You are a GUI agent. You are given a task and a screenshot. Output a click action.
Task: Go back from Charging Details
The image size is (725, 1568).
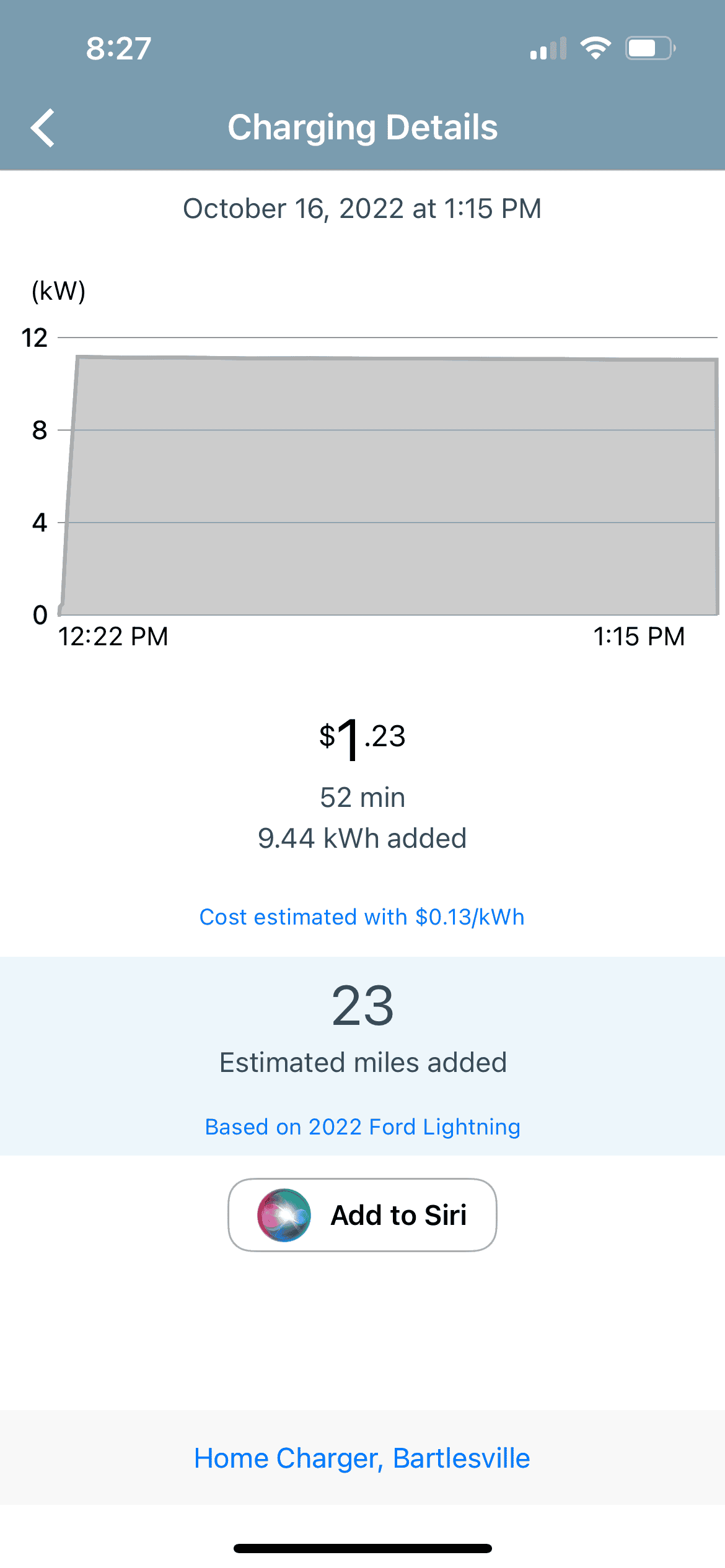pyautogui.click(x=43, y=128)
